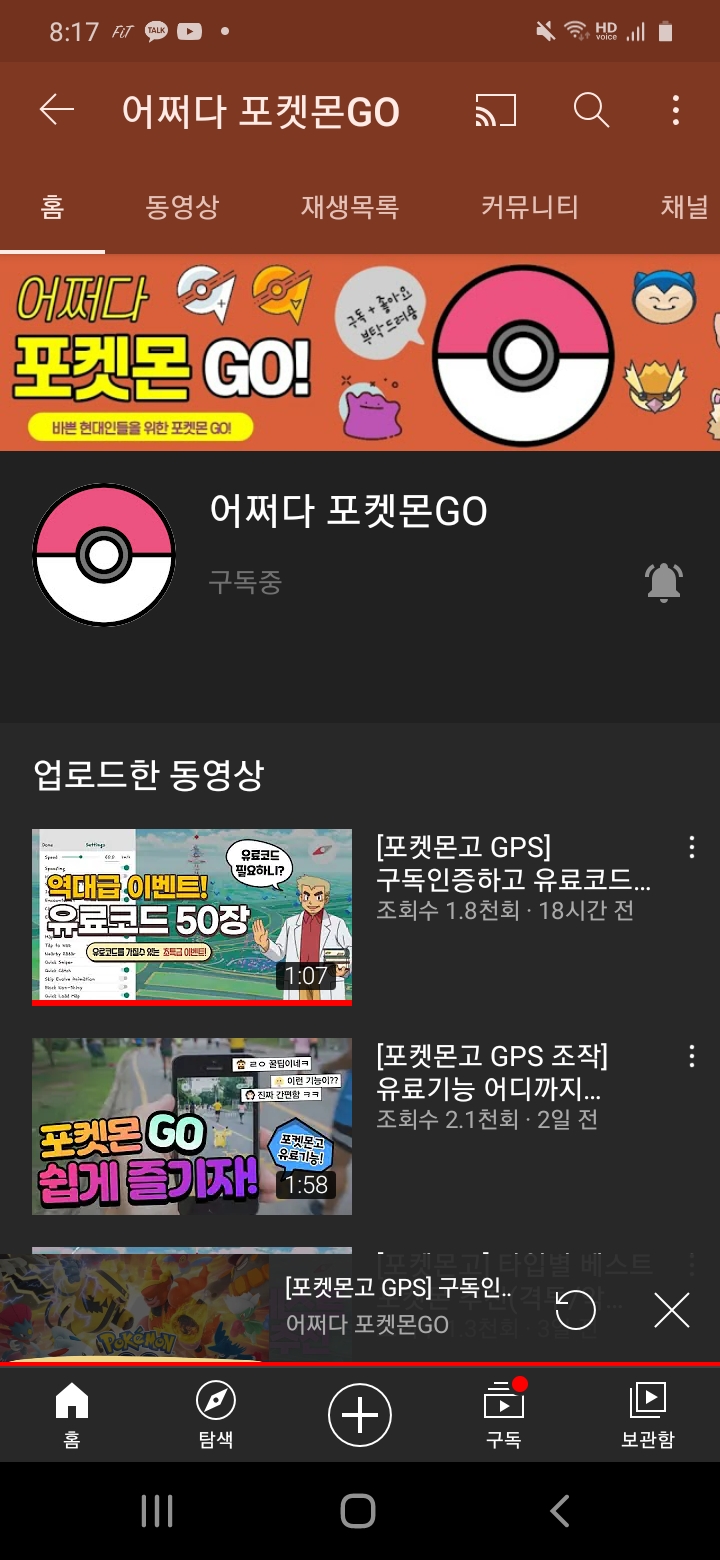
Task: Open the top-right overflow menu
Action: [676, 111]
